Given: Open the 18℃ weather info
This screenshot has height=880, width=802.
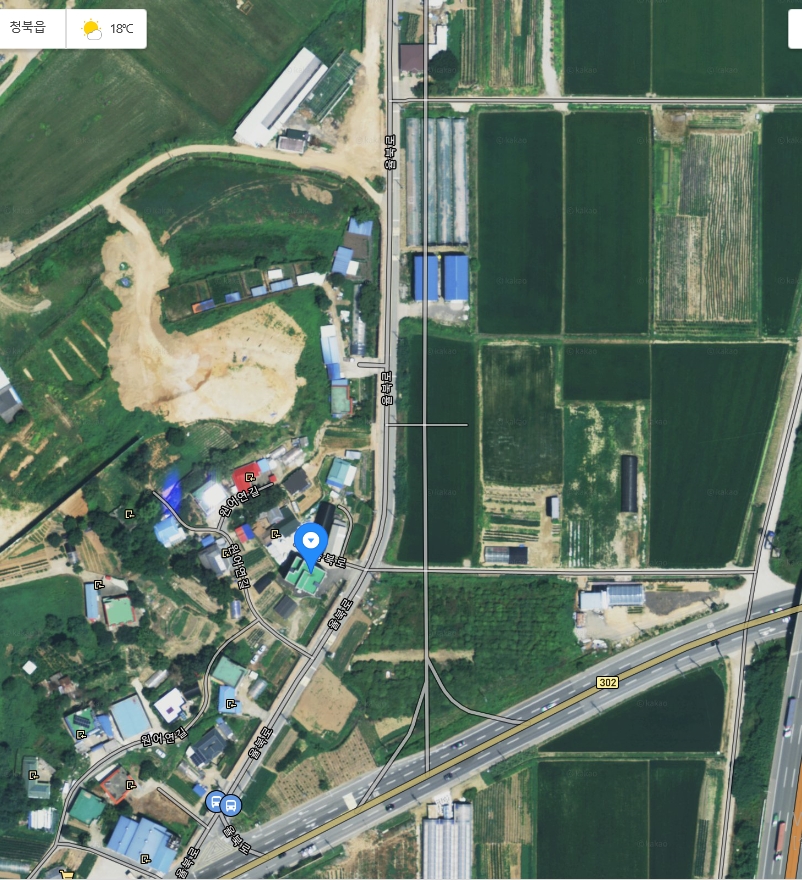Looking at the screenshot, I should (107, 29).
